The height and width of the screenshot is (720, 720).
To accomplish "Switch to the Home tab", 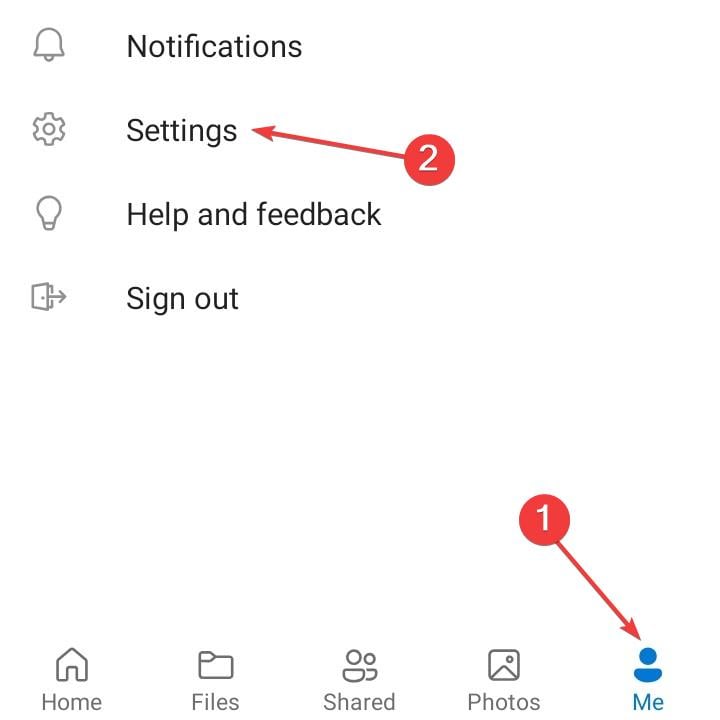I will click(71, 678).
